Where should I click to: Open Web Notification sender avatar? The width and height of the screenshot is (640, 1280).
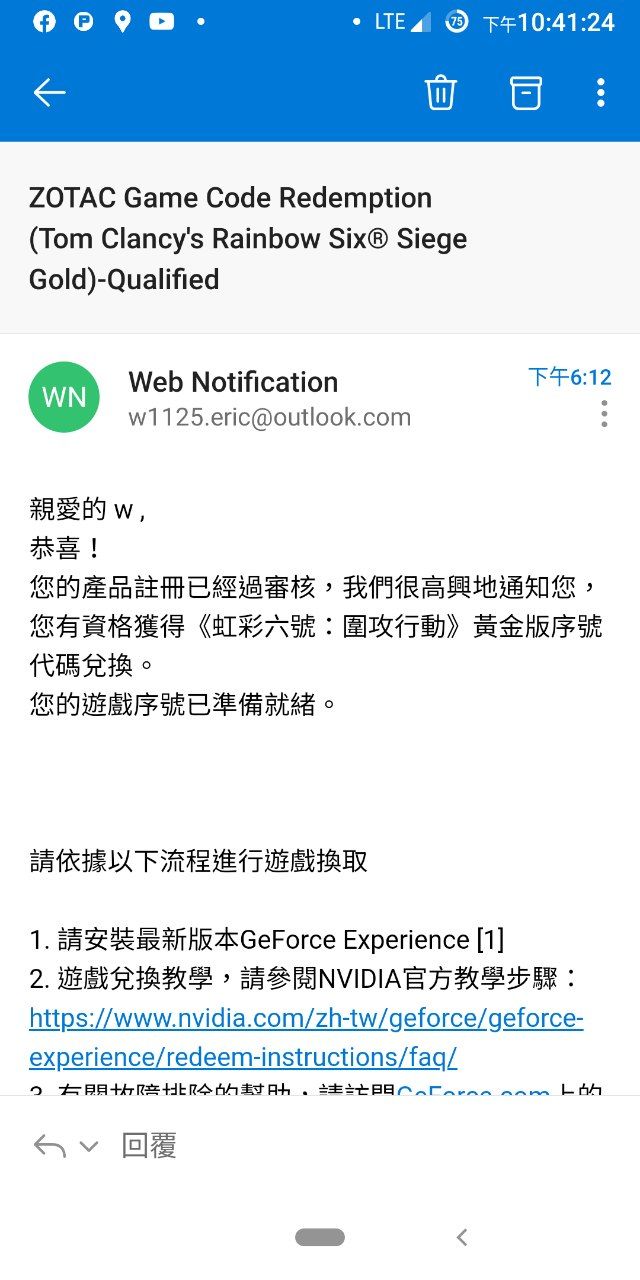[64, 397]
